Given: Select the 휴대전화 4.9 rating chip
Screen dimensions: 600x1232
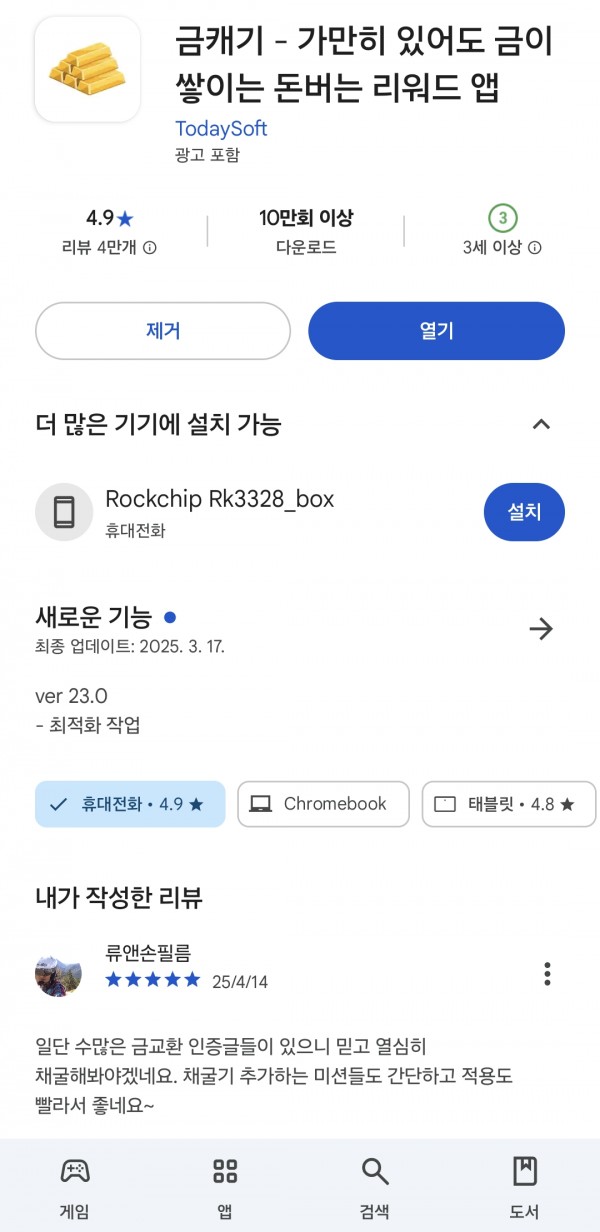Looking at the screenshot, I should tap(130, 804).
